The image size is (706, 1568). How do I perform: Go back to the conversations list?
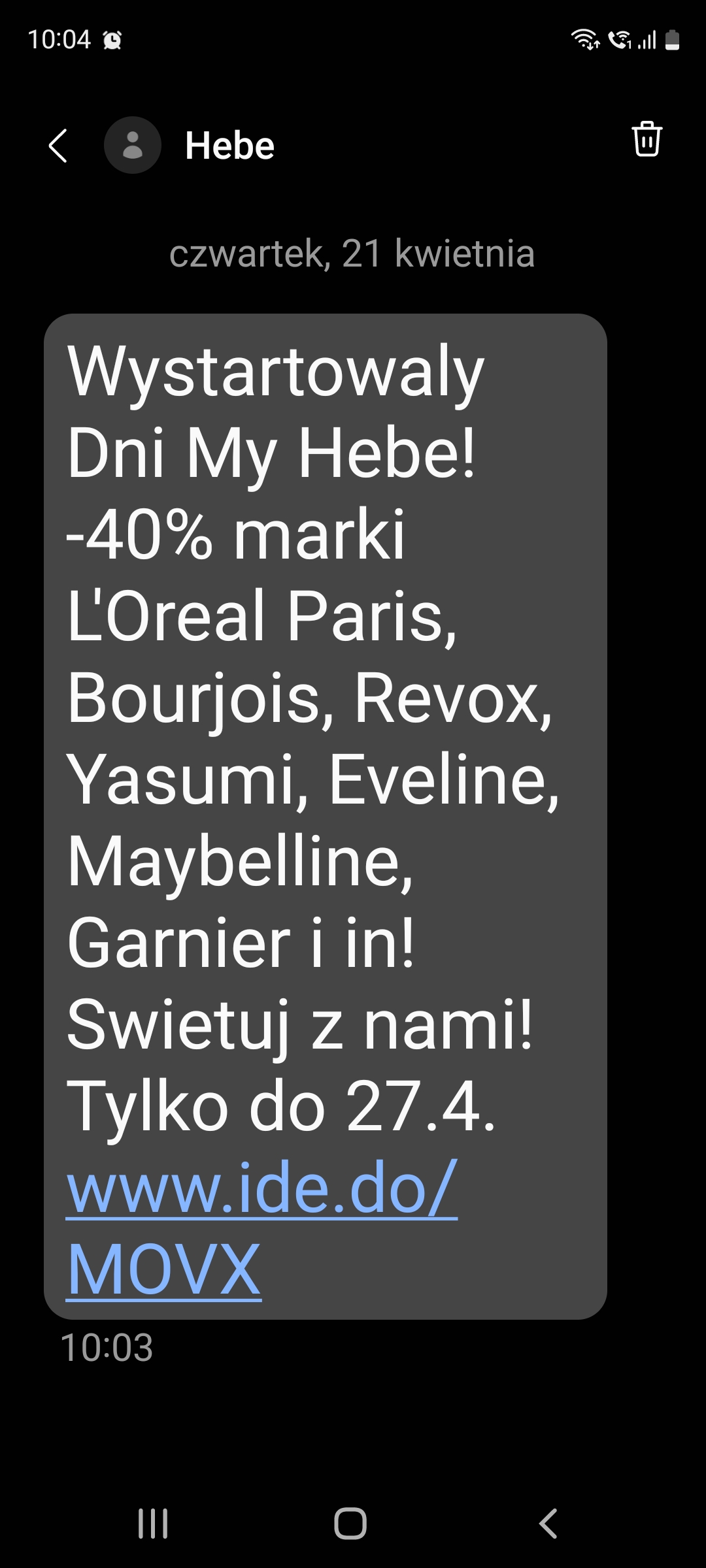pyautogui.click(x=58, y=145)
